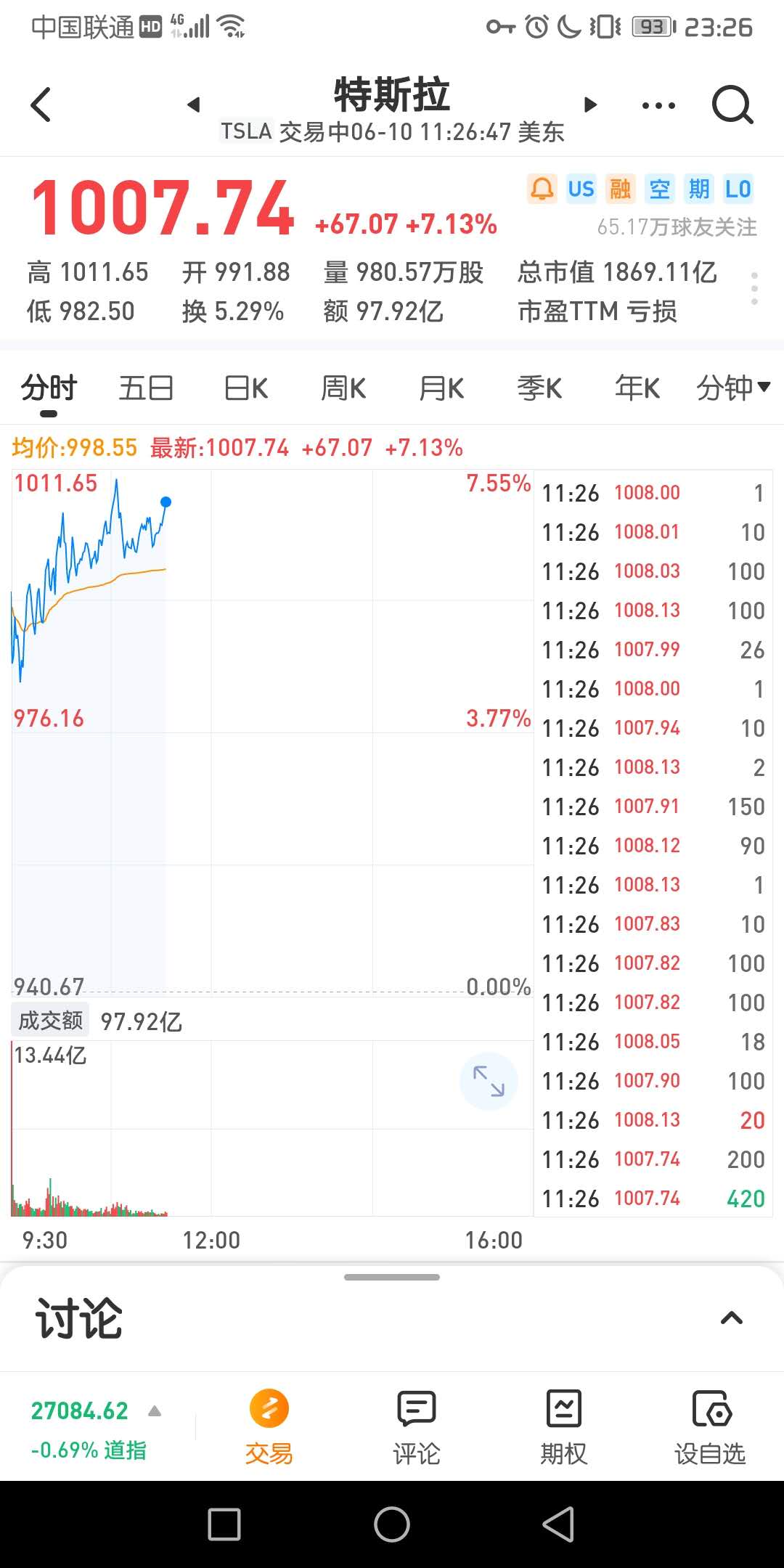784x1568 pixels.
Task: Set a price alert with the bell
Action: 542,189
